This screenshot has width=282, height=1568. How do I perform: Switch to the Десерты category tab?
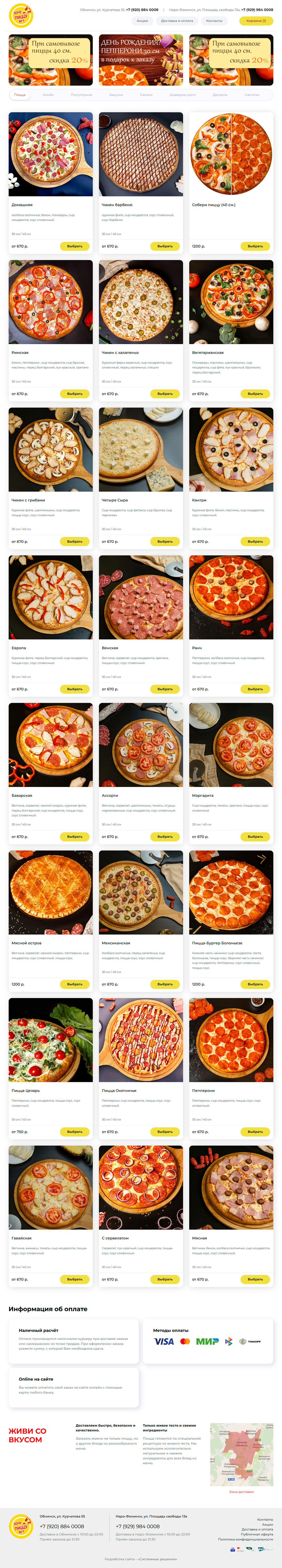220,95
